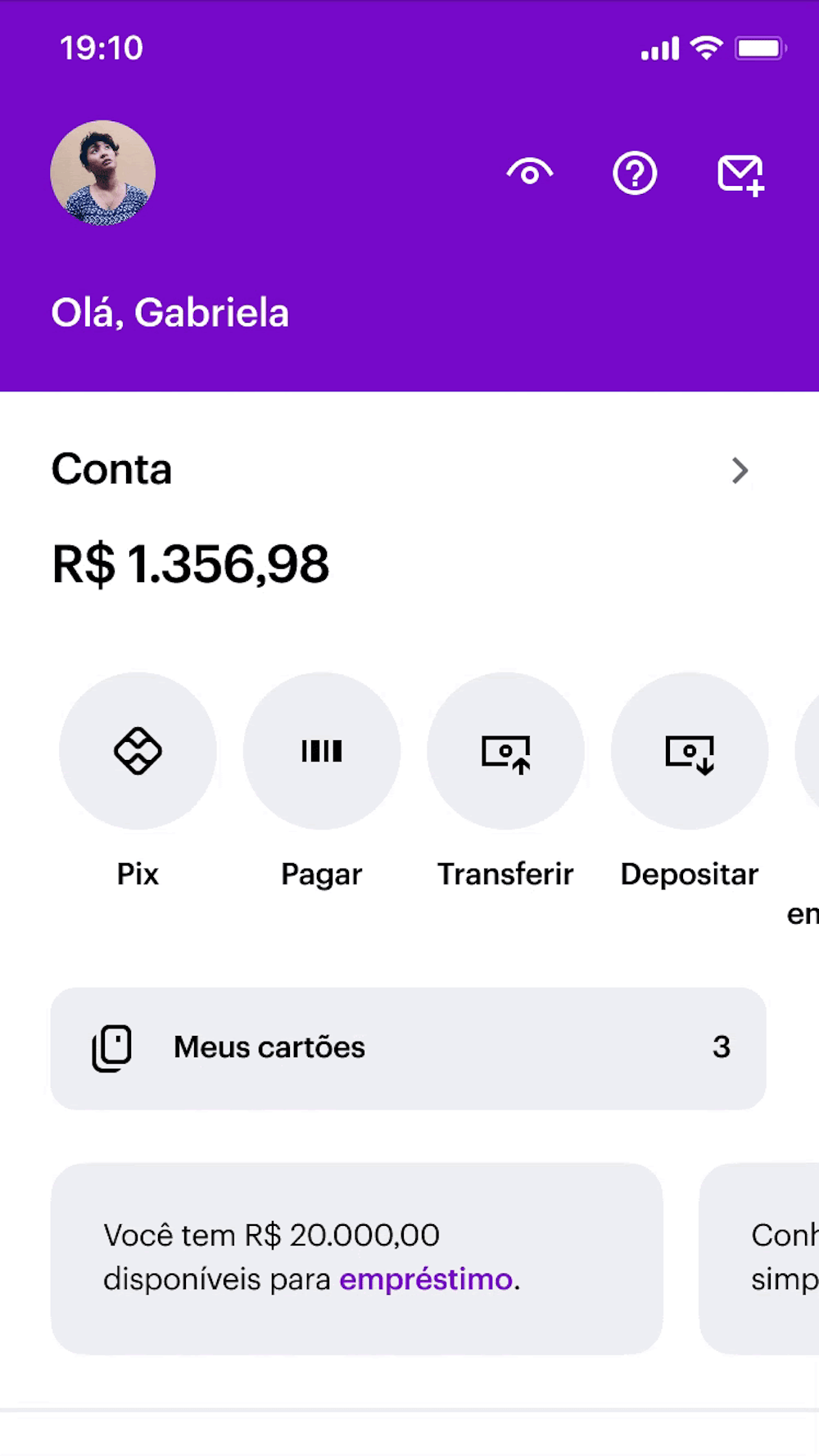Open Gabriela's profile picture
This screenshot has width=819, height=1456.
tap(103, 173)
